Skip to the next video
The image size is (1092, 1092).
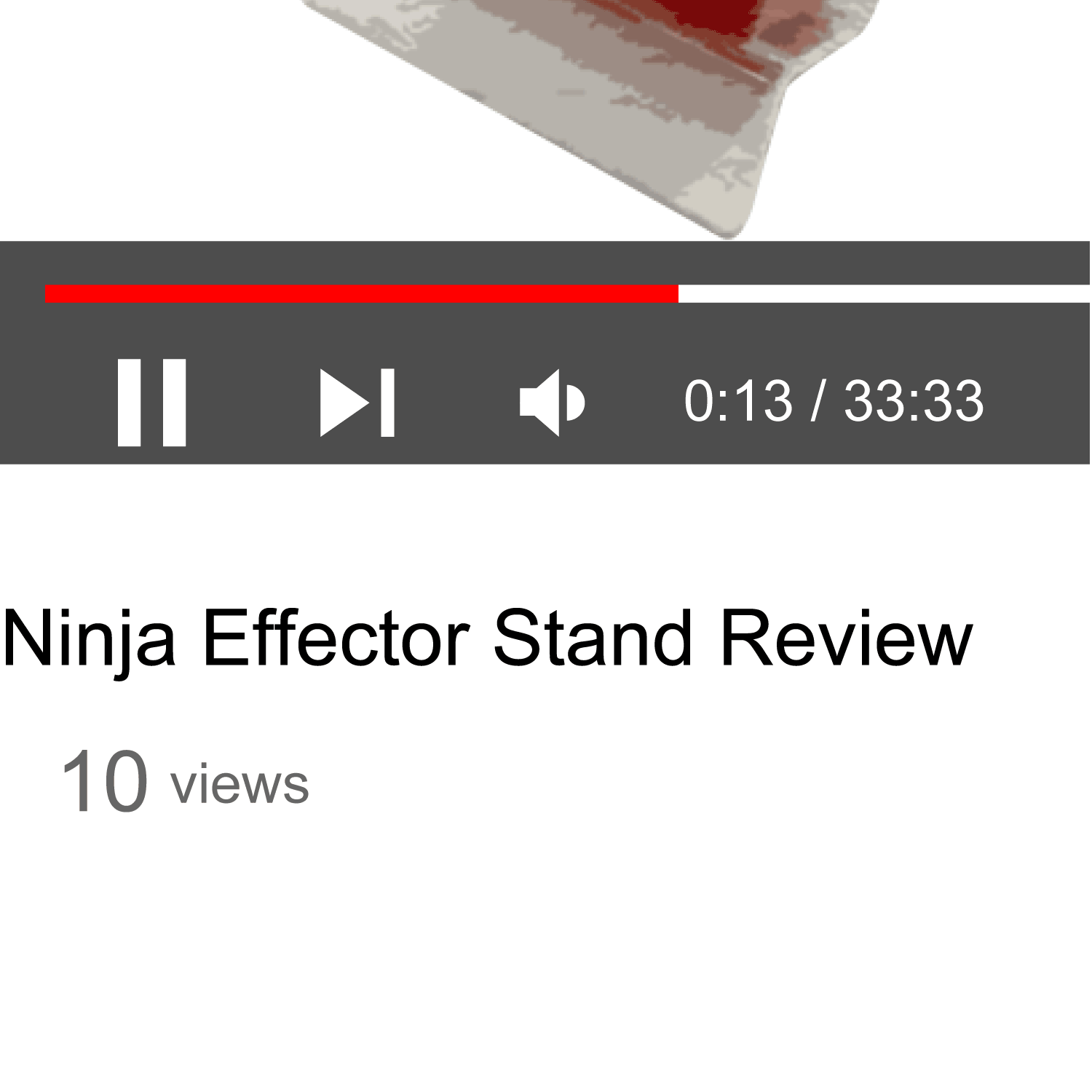click(357, 402)
